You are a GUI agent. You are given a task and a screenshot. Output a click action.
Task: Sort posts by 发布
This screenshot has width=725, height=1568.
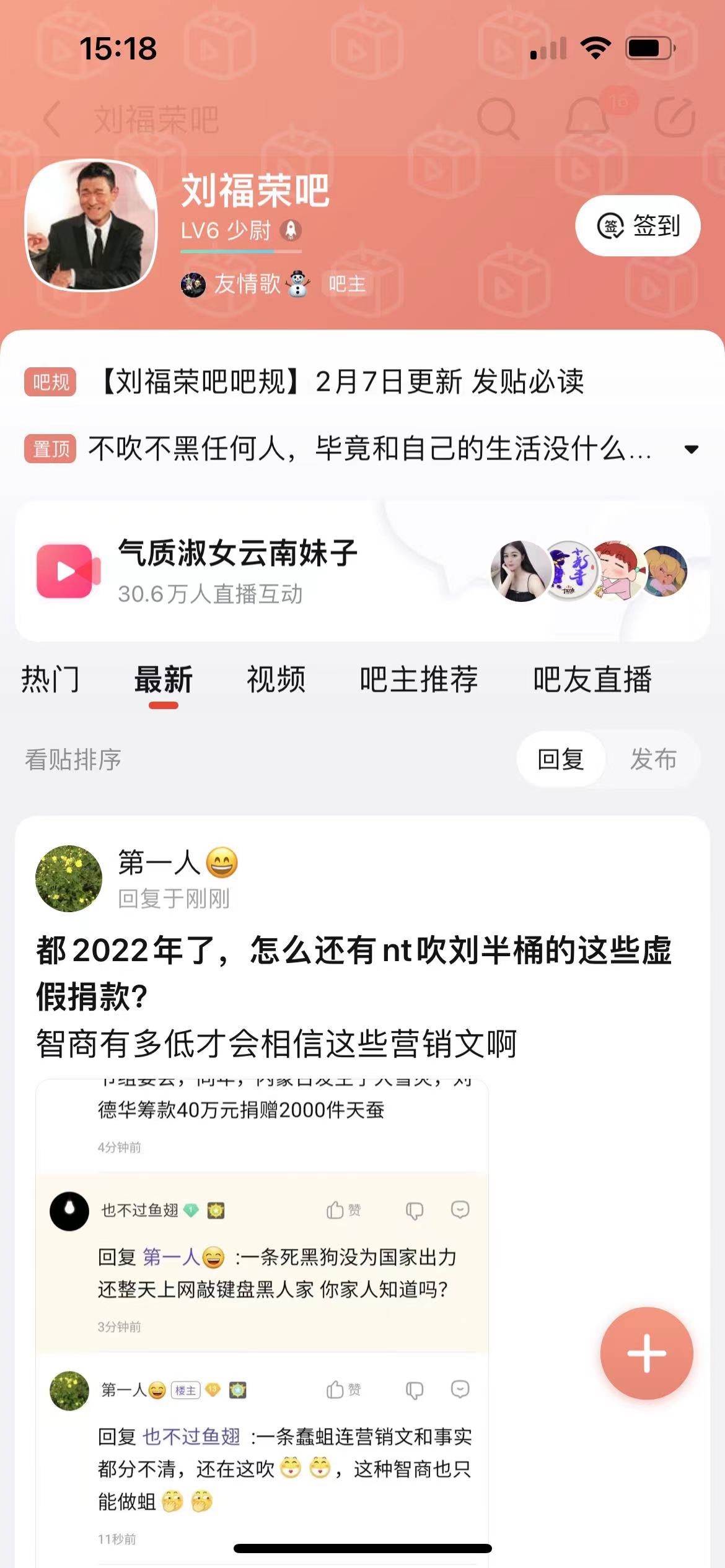(653, 759)
